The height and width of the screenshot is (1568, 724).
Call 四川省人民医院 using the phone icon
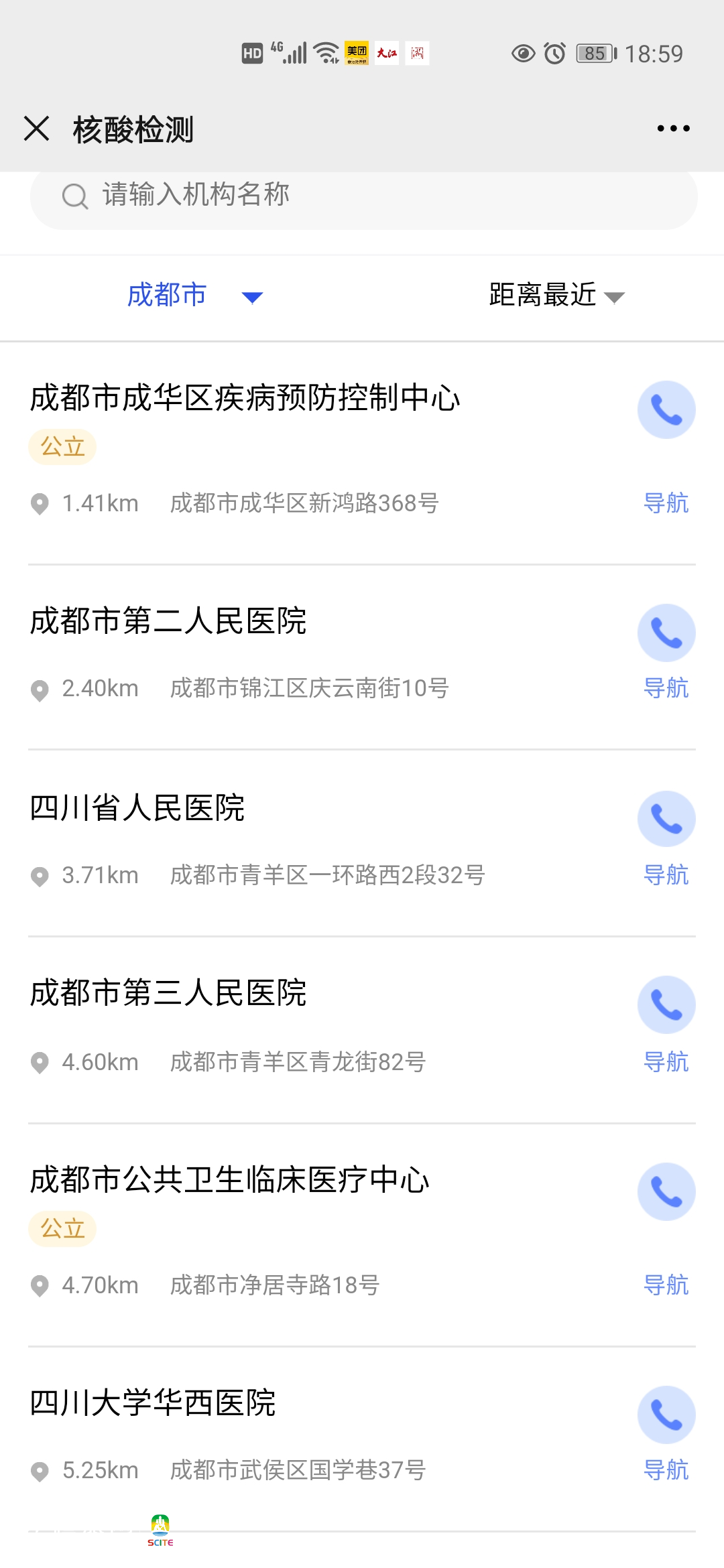tap(666, 819)
